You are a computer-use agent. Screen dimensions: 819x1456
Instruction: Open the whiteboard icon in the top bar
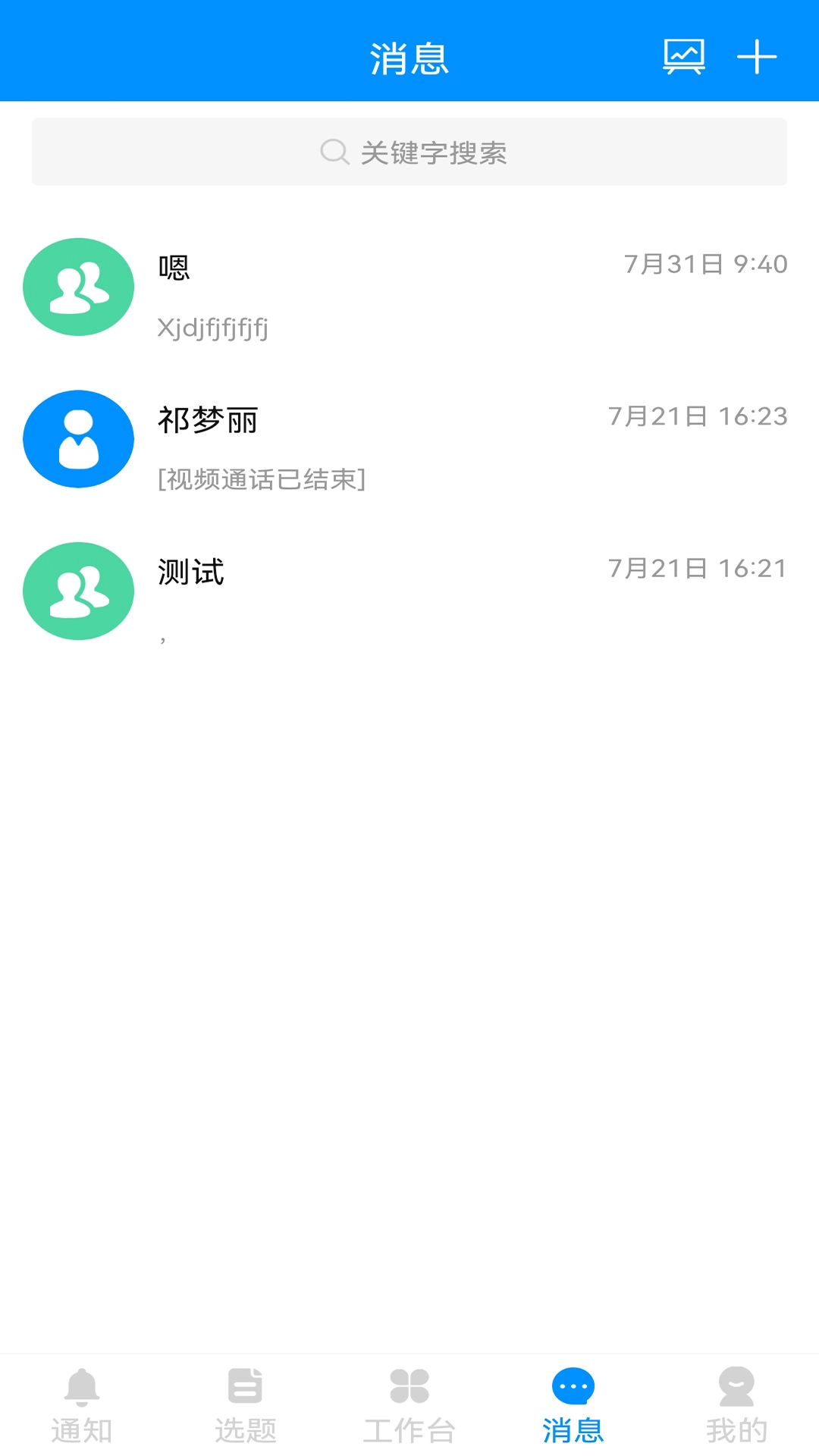683,57
